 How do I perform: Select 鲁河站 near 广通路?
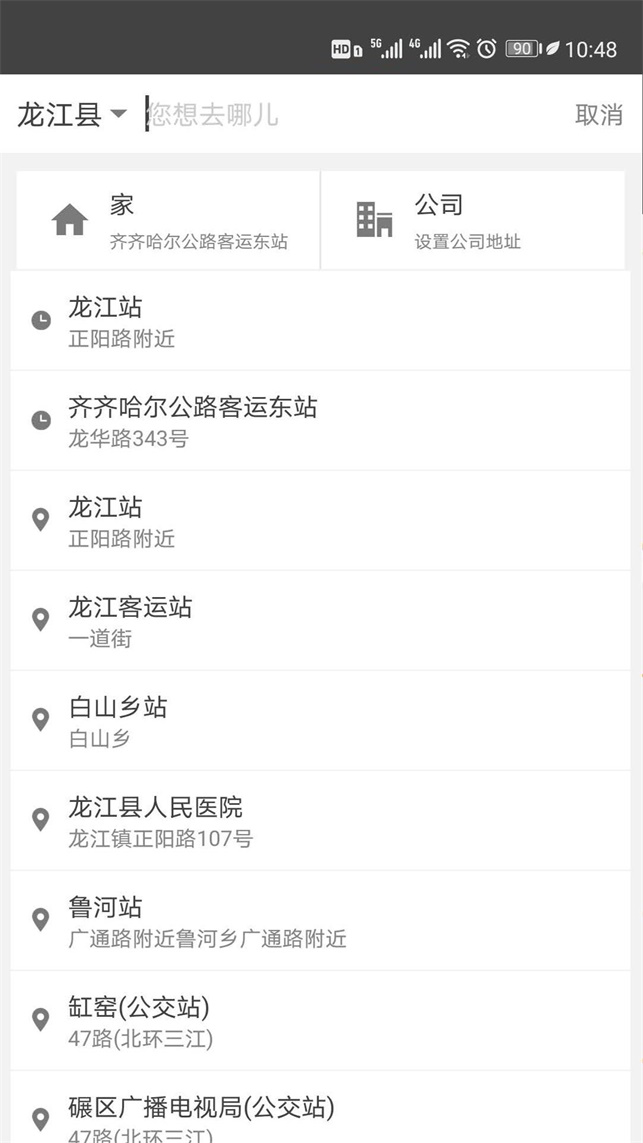coord(321,921)
